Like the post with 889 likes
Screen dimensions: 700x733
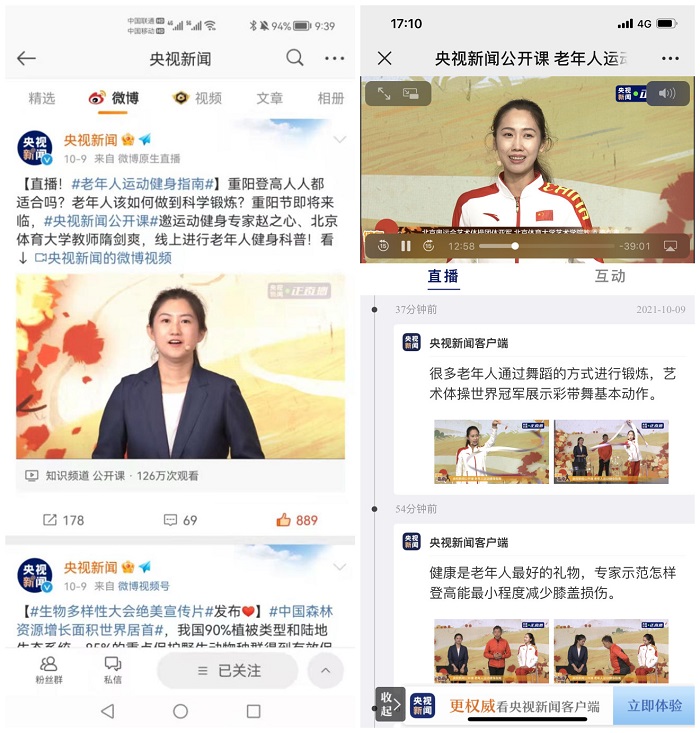click(x=296, y=520)
